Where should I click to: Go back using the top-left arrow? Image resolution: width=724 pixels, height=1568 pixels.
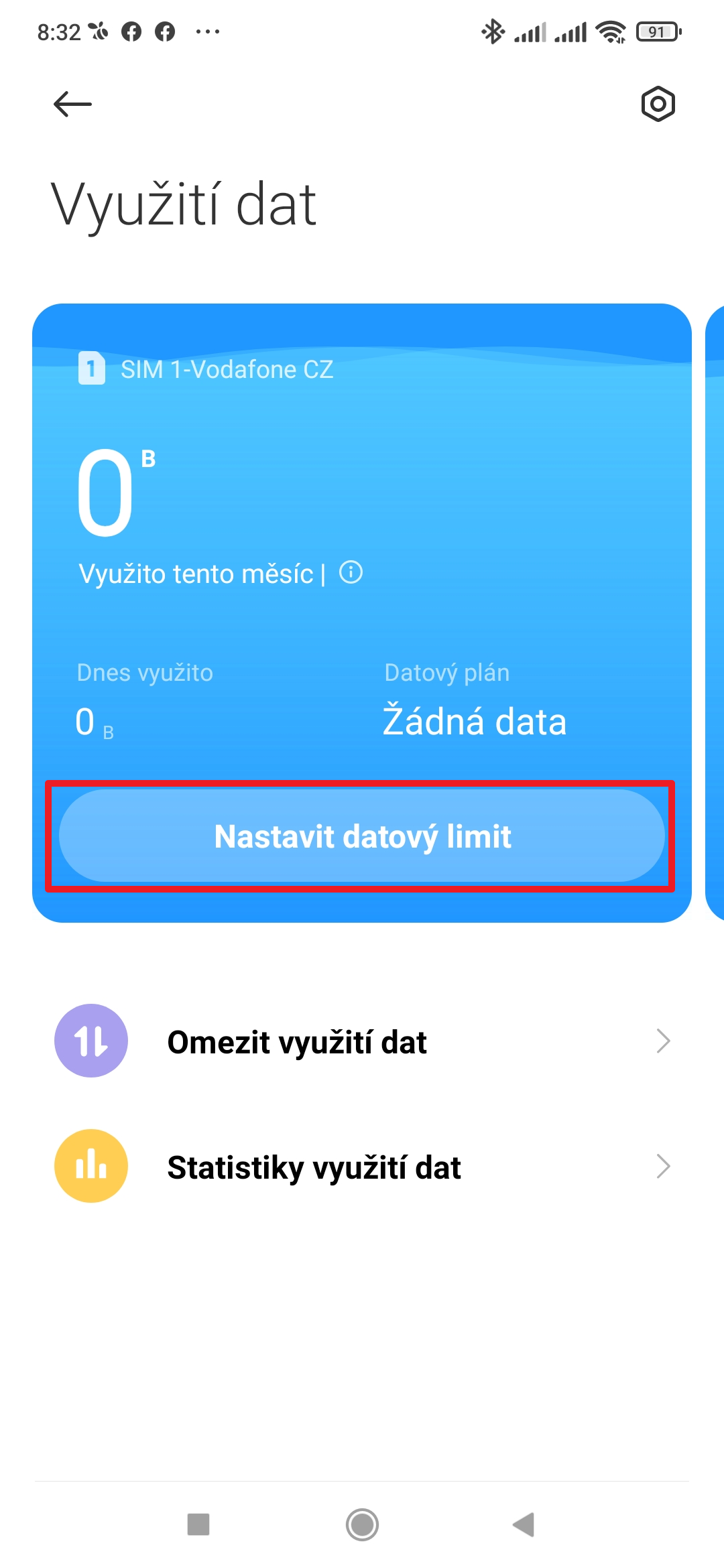coord(72,104)
